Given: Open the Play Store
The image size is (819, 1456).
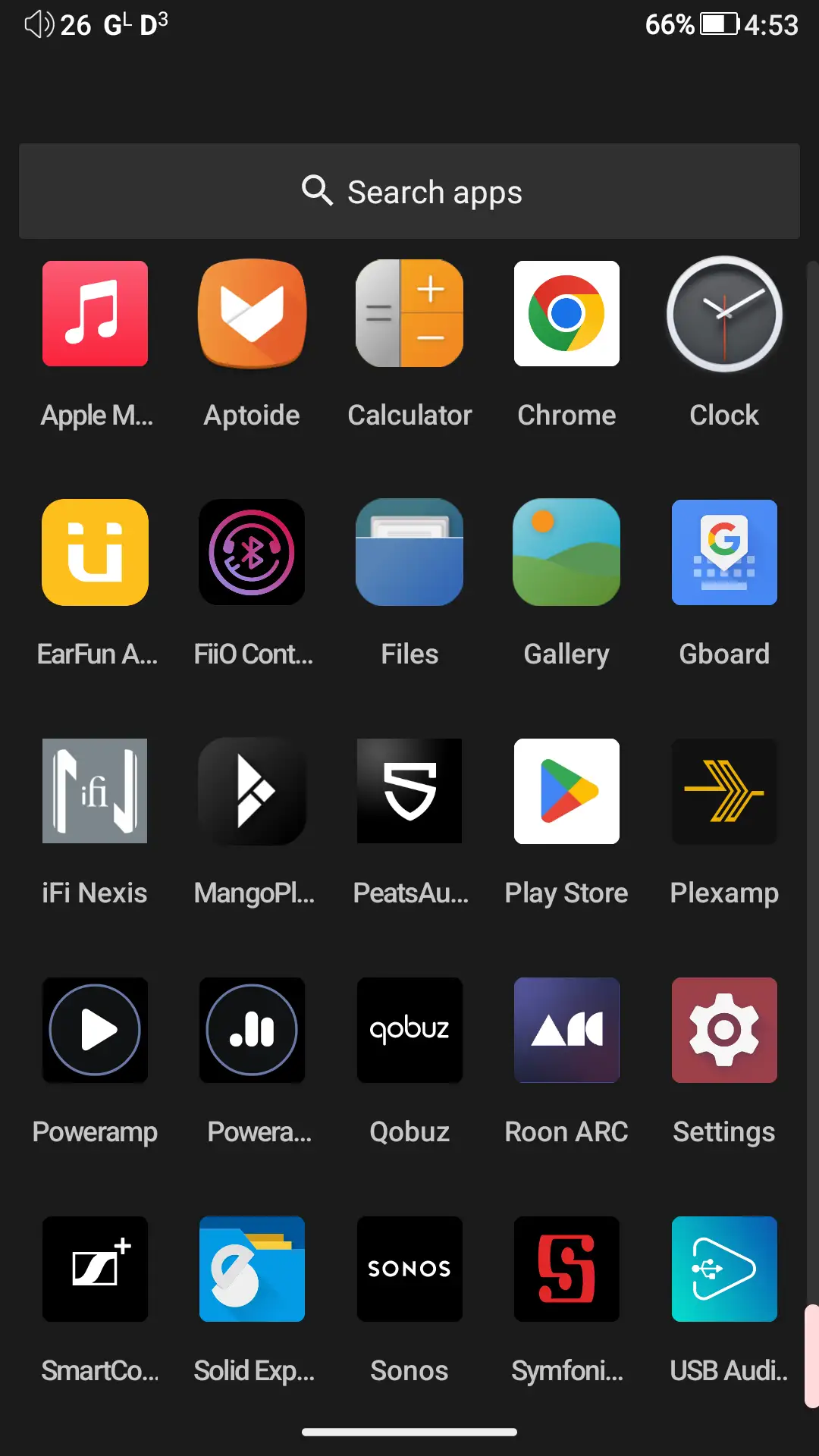Looking at the screenshot, I should (566, 792).
